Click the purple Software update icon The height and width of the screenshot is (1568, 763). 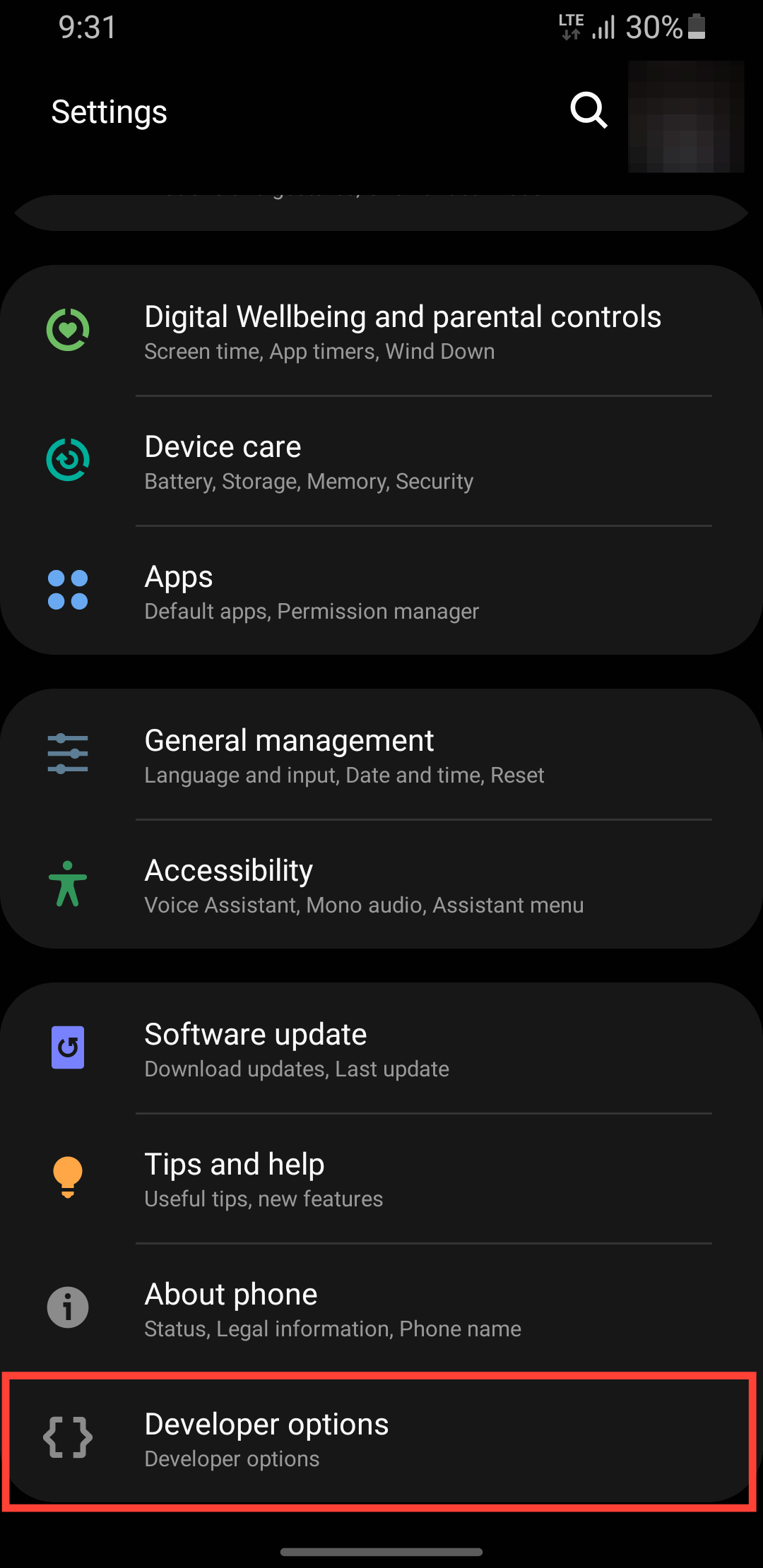point(68,1047)
